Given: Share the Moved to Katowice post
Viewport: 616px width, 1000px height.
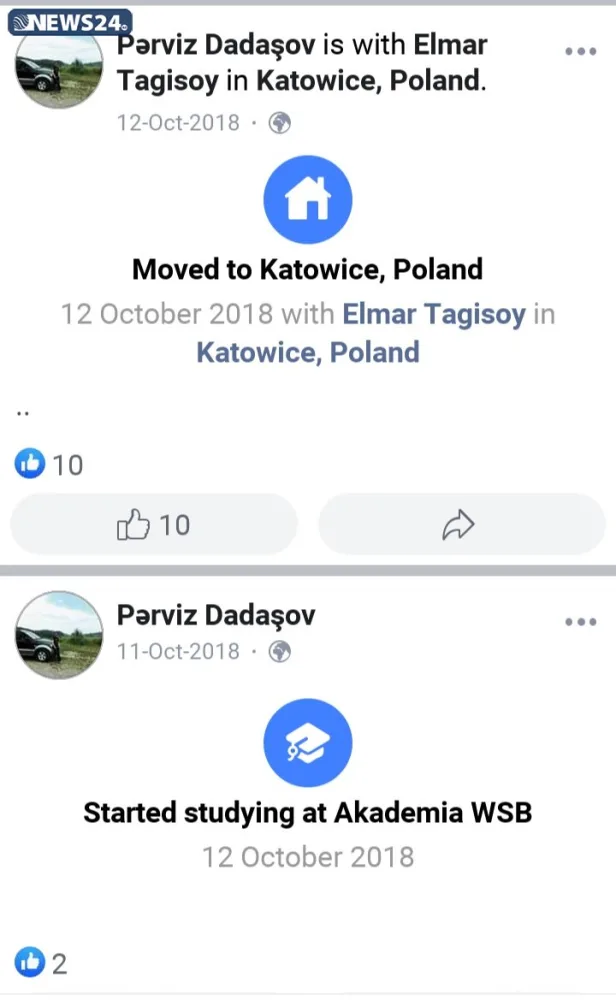Looking at the screenshot, I should [458, 525].
